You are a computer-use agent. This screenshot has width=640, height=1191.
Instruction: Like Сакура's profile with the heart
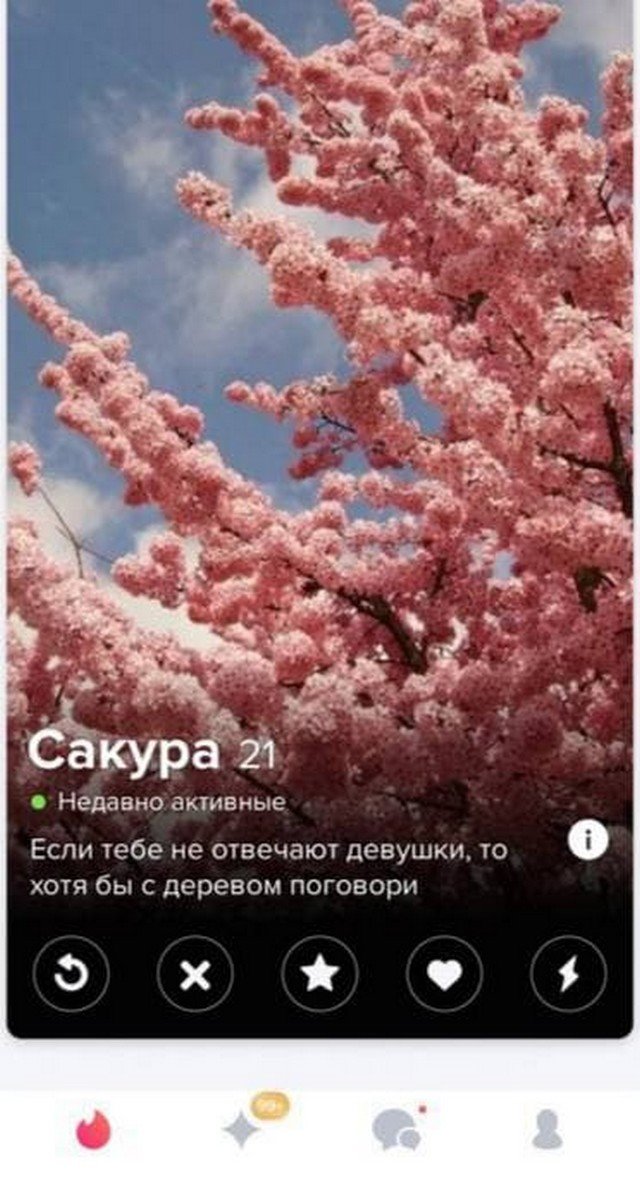click(x=444, y=972)
